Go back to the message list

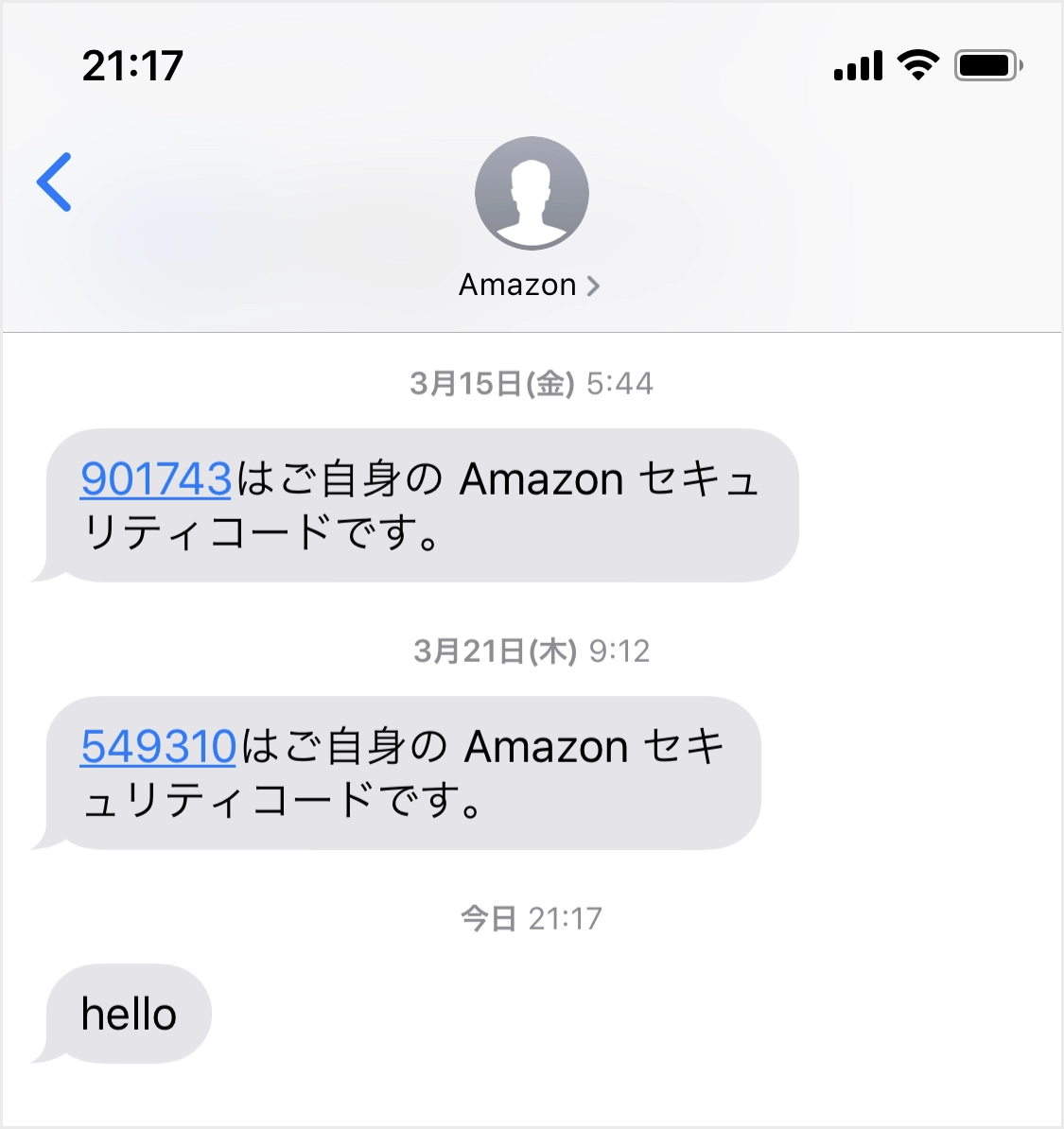click(x=55, y=182)
